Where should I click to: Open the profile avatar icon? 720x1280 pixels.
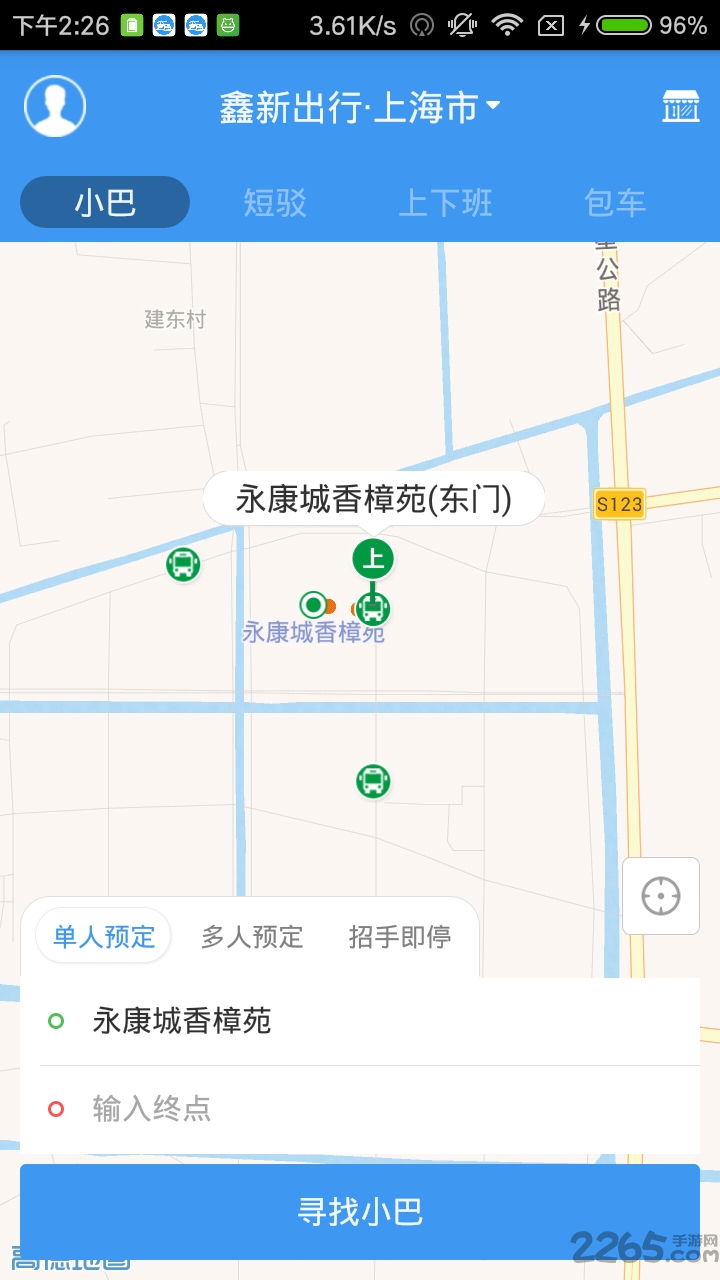55,105
